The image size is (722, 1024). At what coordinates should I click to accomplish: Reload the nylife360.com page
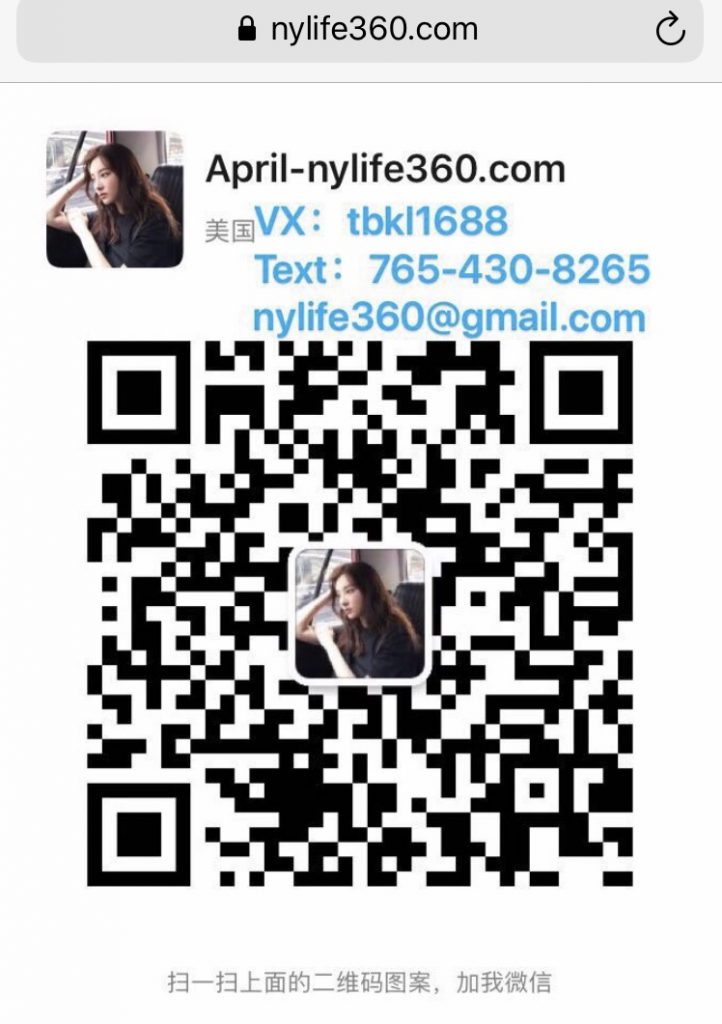click(670, 30)
